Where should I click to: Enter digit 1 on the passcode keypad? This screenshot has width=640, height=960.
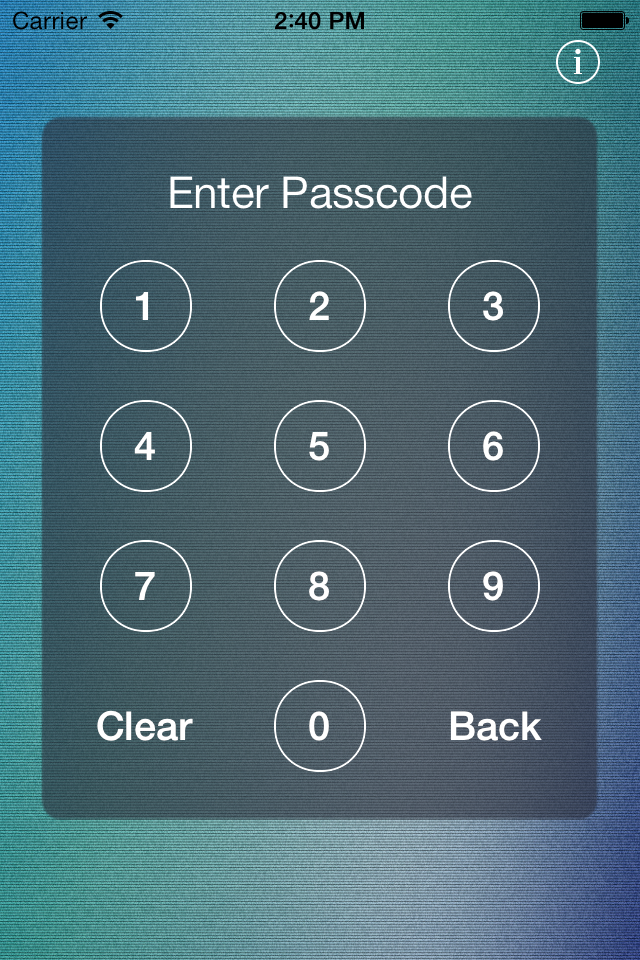pyautogui.click(x=145, y=306)
